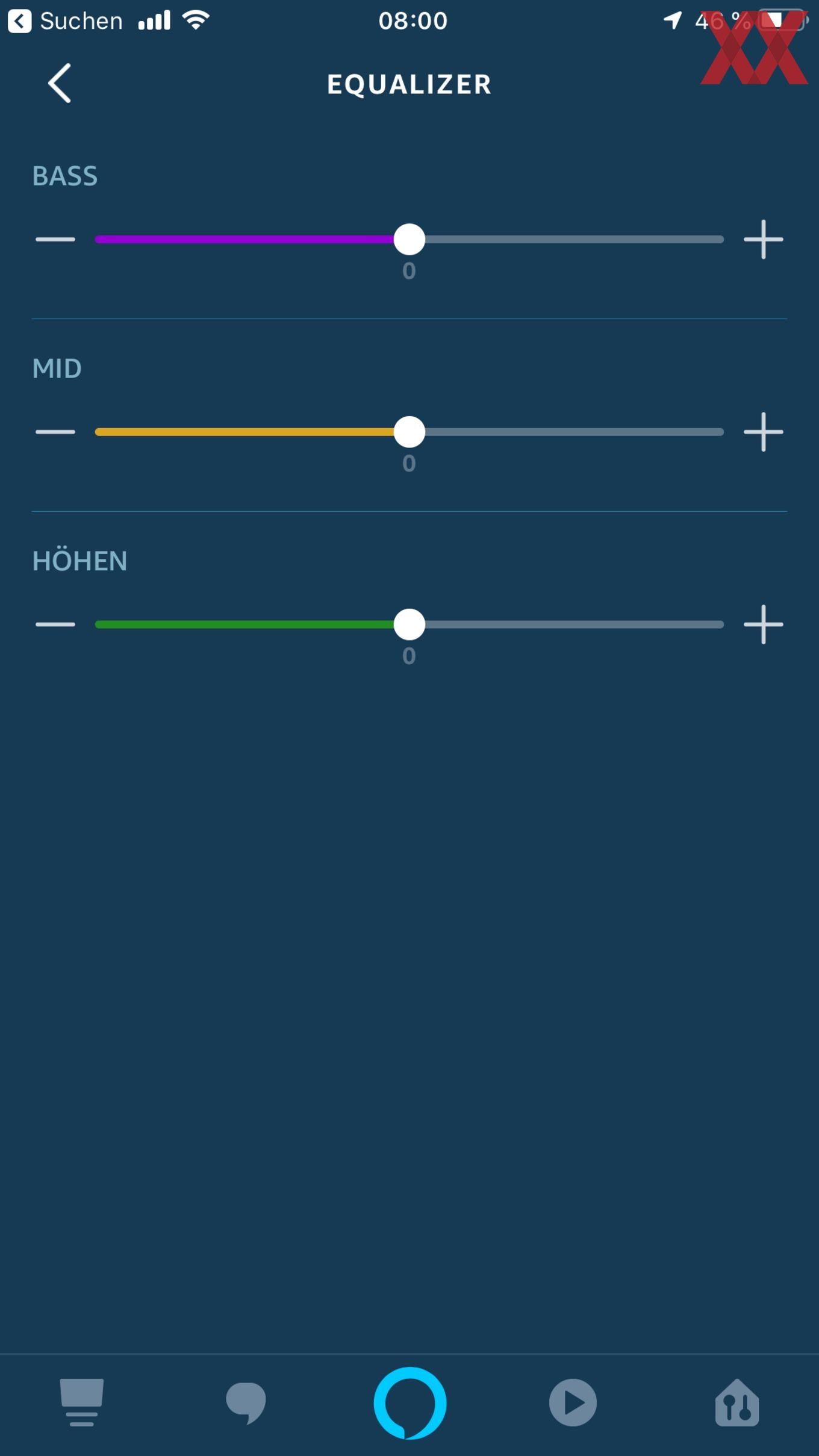Activate the Alexa voice button
The width and height of the screenshot is (819, 1456).
(x=409, y=1403)
